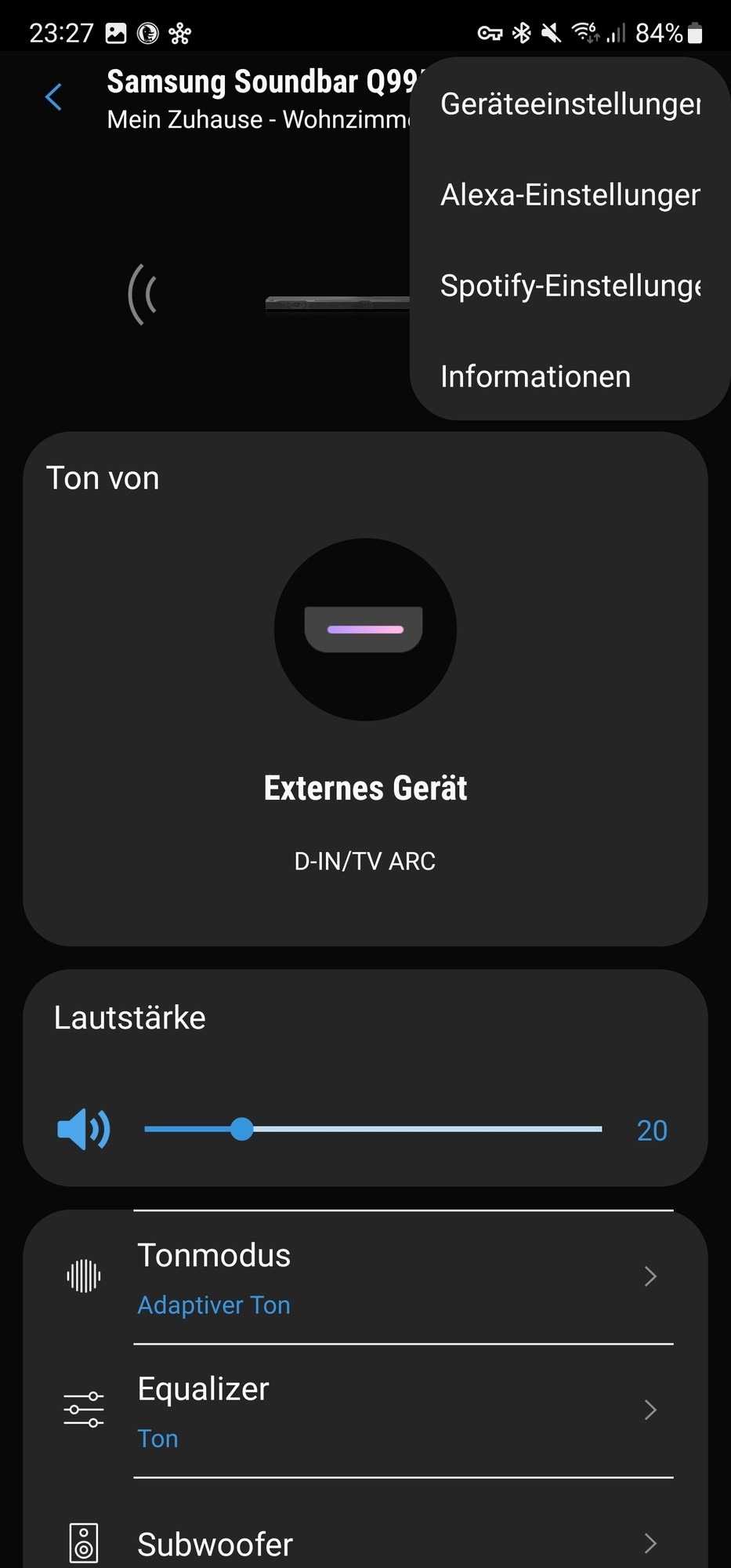The image size is (731, 1568).
Task: Go back using the blue arrow
Action: pos(53,97)
